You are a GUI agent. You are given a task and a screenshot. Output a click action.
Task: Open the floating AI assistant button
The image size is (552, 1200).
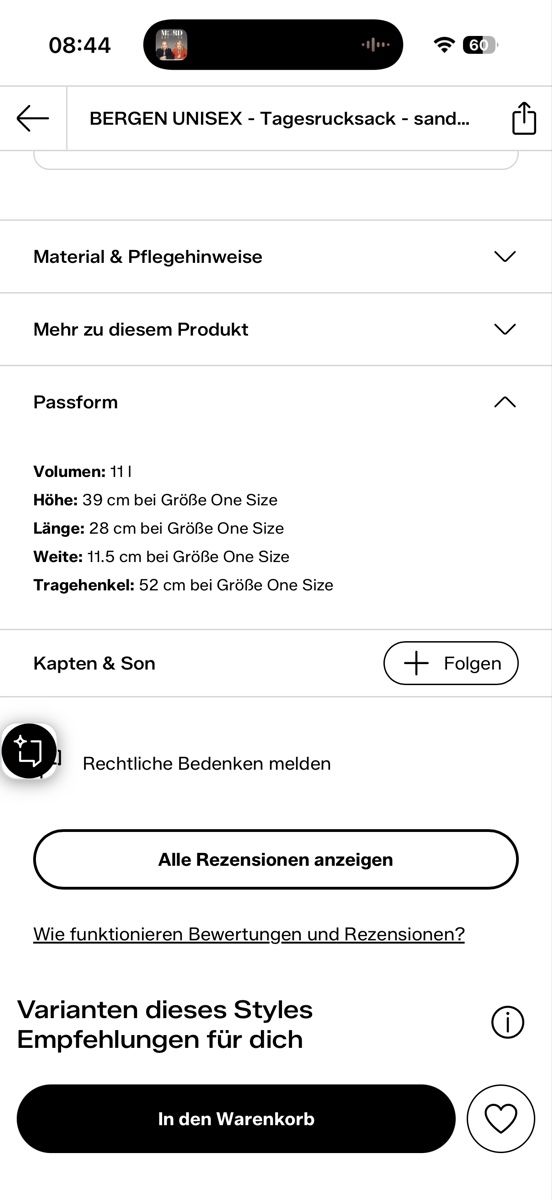(29, 750)
